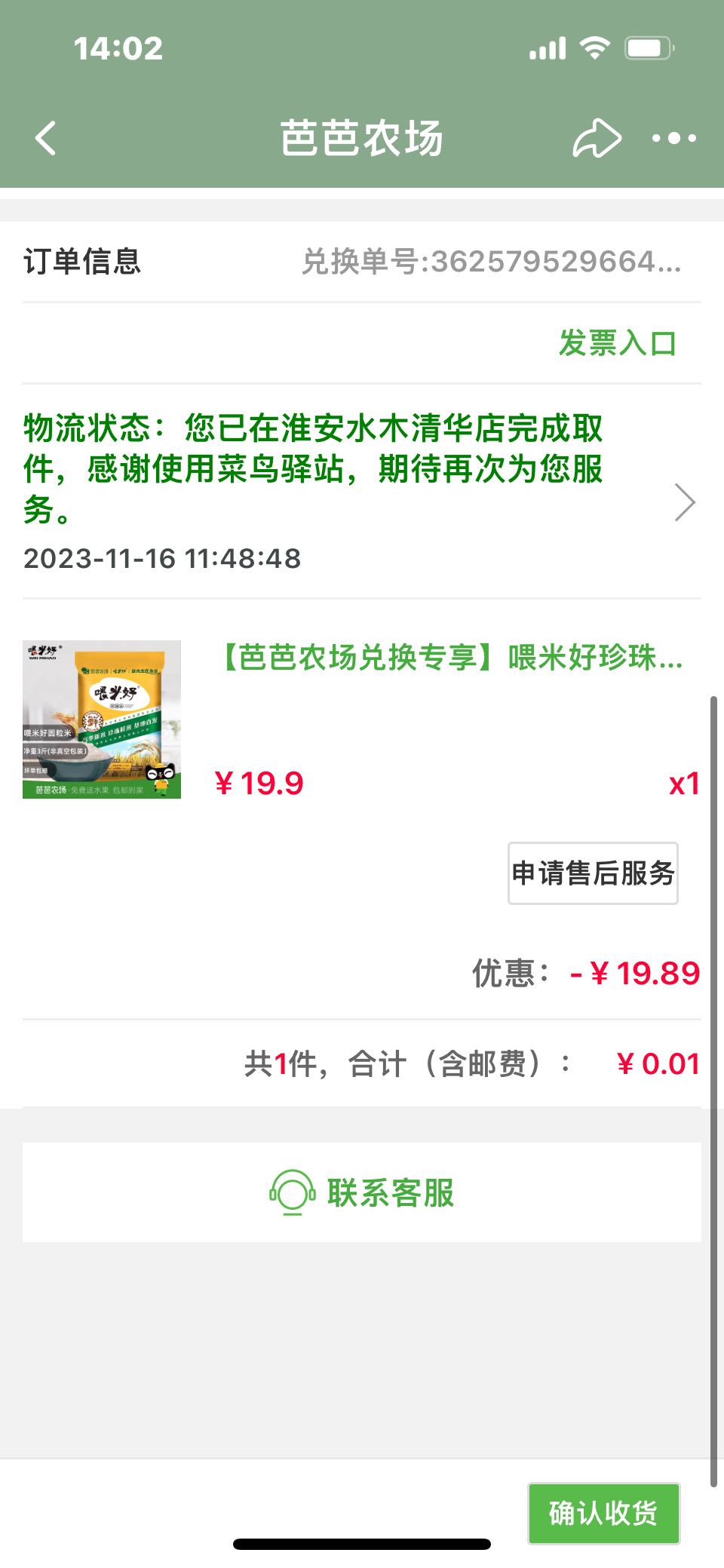The width and height of the screenshot is (724, 1568).
Task: Open the three-dot more menu
Action: [x=673, y=138]
